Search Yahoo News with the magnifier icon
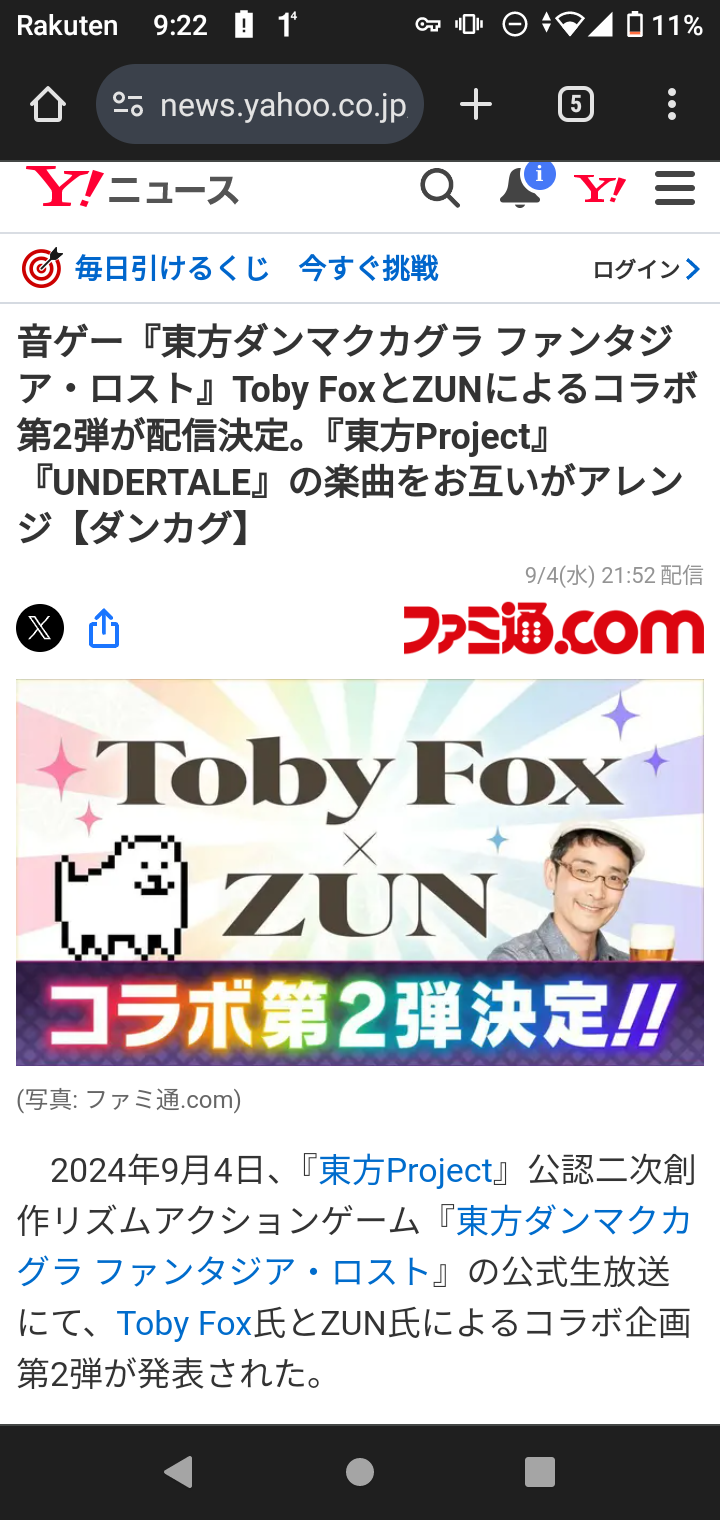This screenshot has width=720, height=1520. click(439, 188)
